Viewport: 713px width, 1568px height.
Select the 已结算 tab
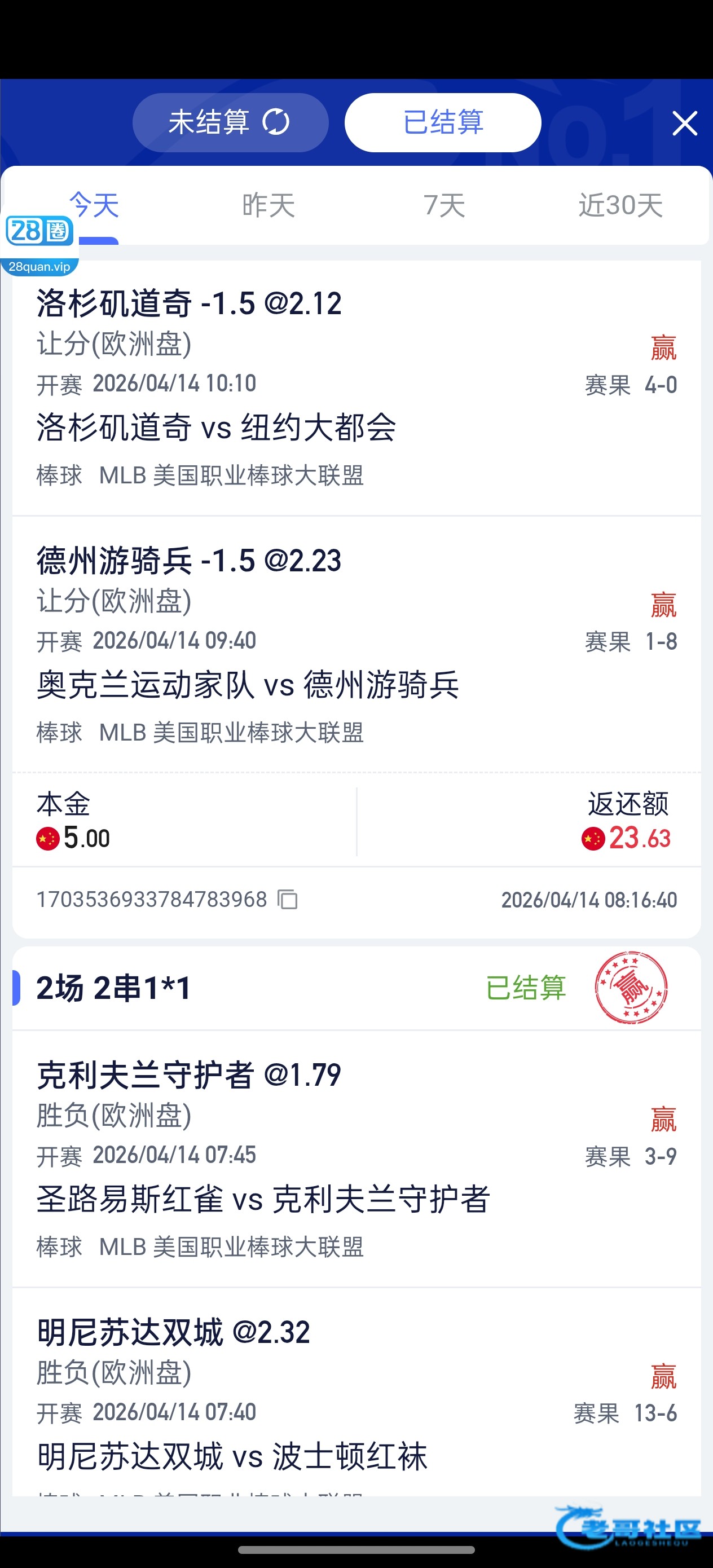pos(443,122)
